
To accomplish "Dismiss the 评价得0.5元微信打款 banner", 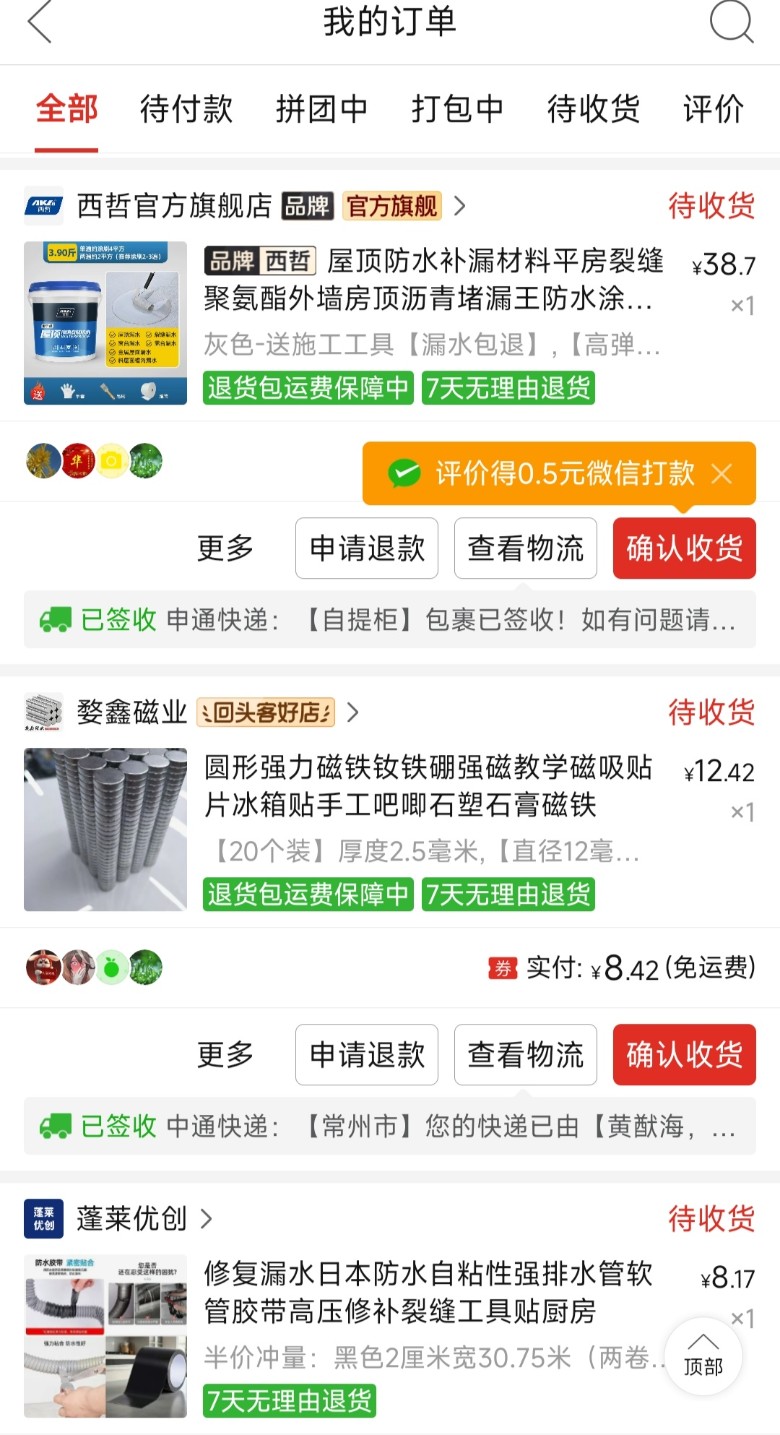I will (x=722, y=473).
